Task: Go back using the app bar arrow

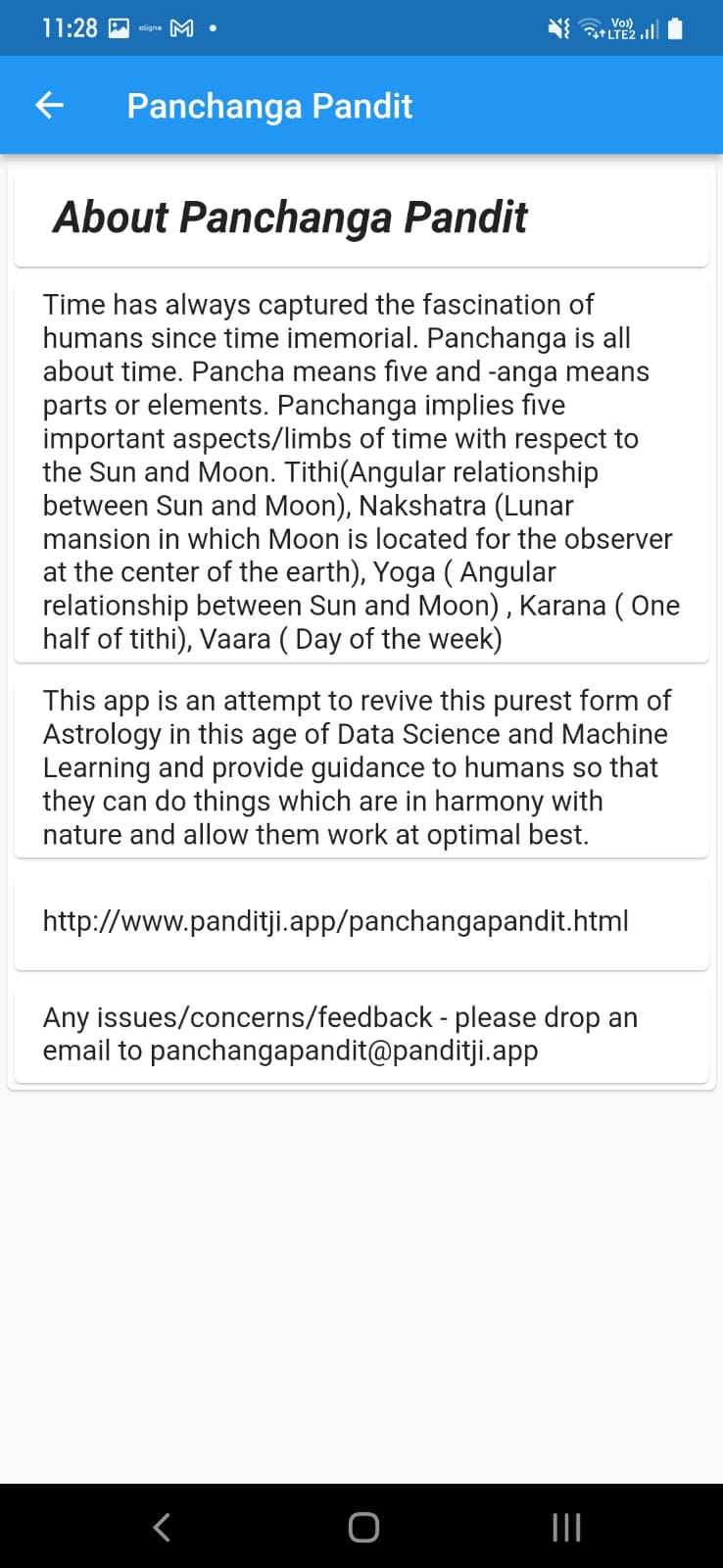Action: coord(49,105)
